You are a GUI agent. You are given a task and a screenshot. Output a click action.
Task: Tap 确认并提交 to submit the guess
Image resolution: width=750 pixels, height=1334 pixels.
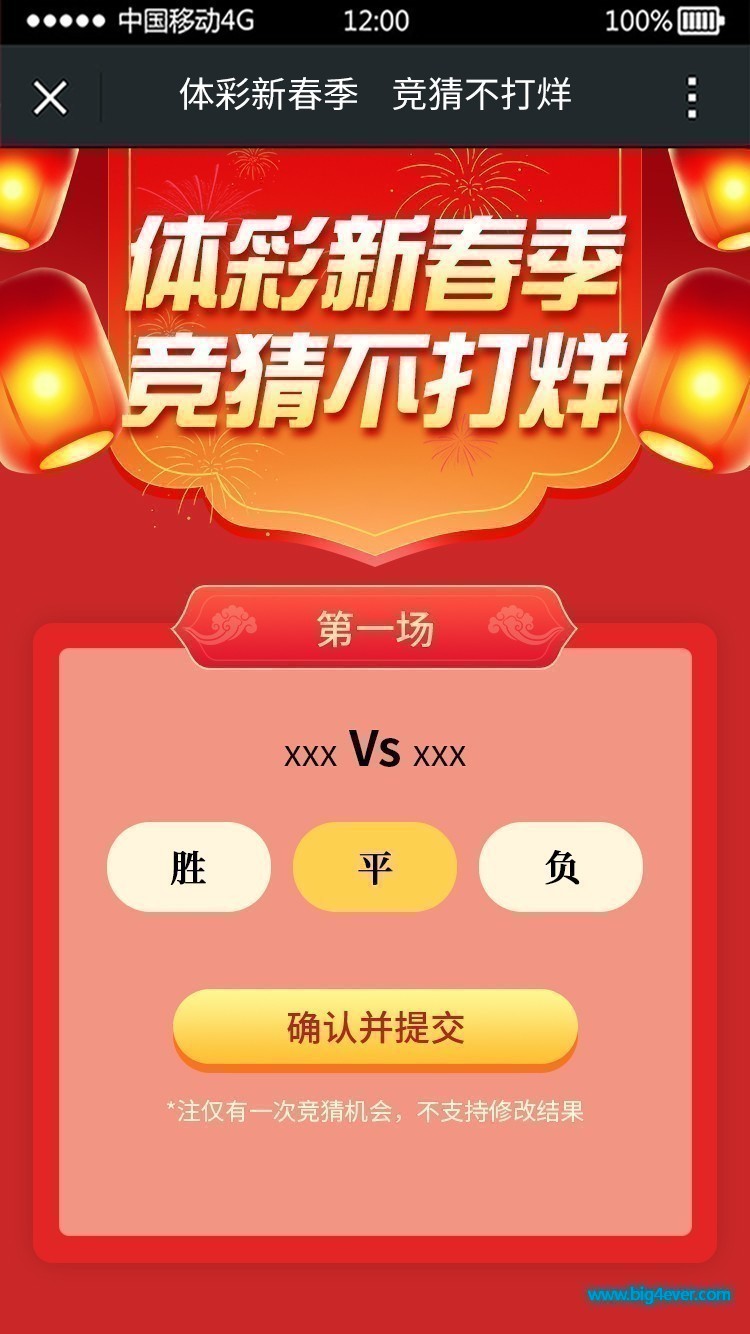tap(375, 1028)
